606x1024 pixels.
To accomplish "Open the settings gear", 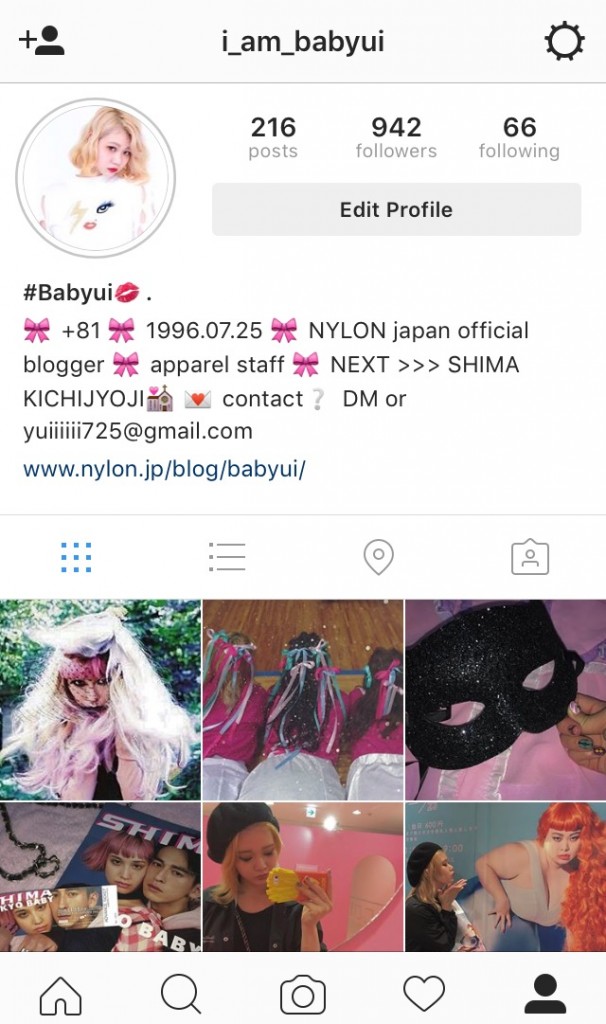I will coord(563,42).
